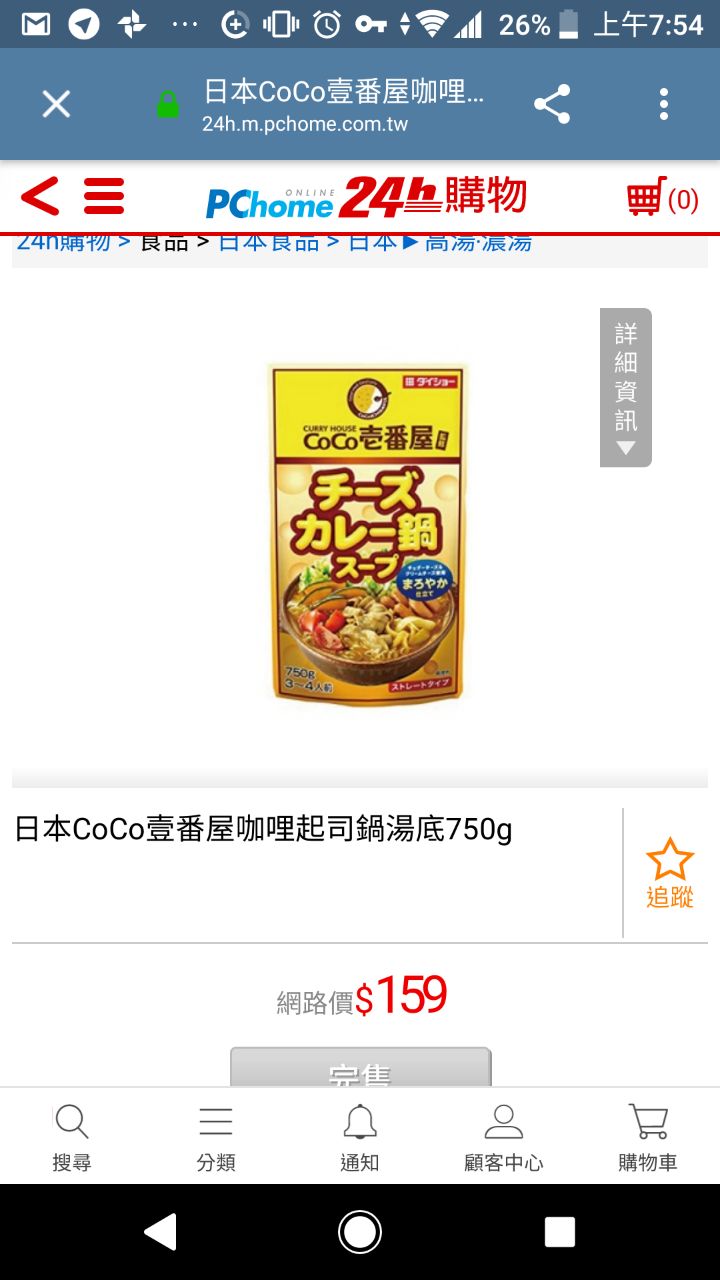Switch to the 分類 tab
Viewport: 720px width, 1280px height.
pos(216,1137)
